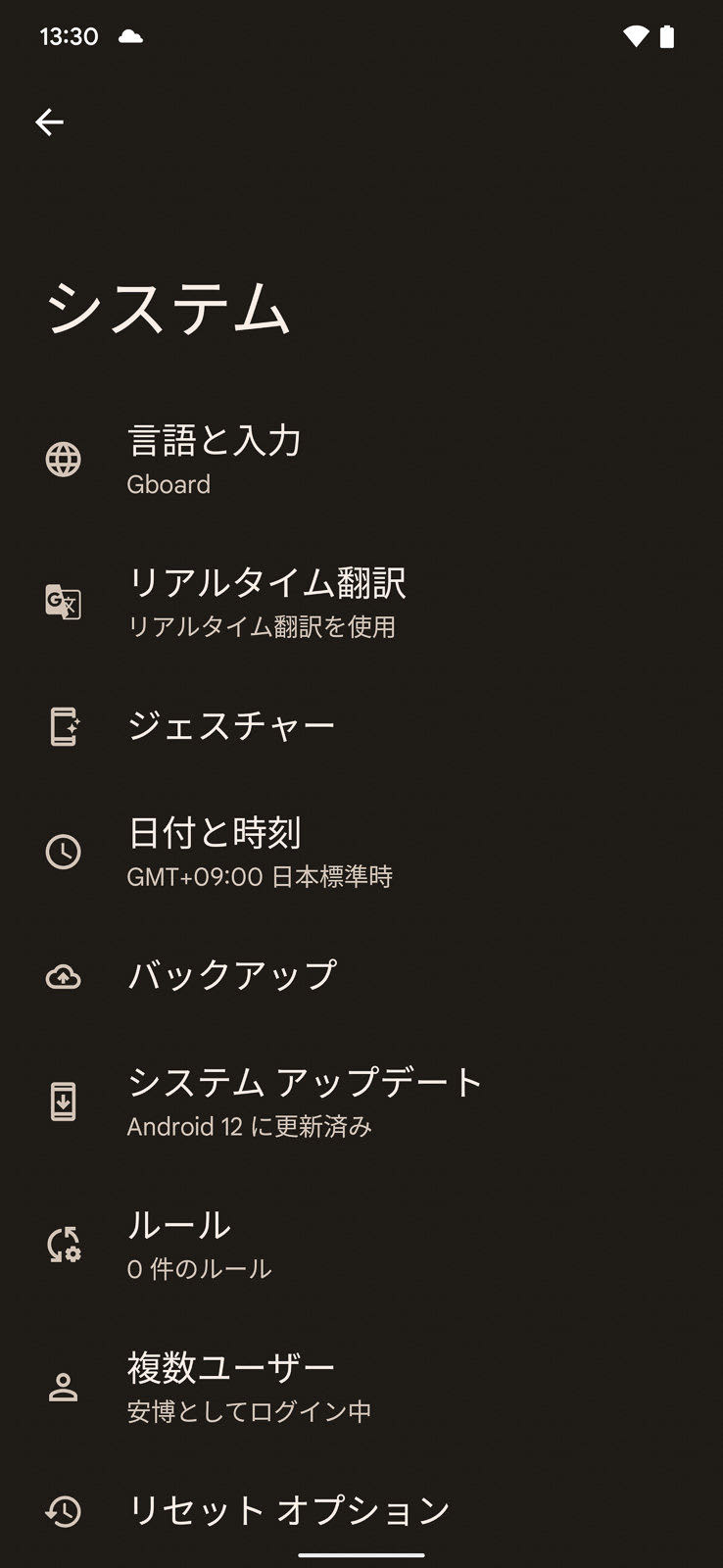Select システム アップデート
Viewport: 723px width, 1568px height.
361,1101
